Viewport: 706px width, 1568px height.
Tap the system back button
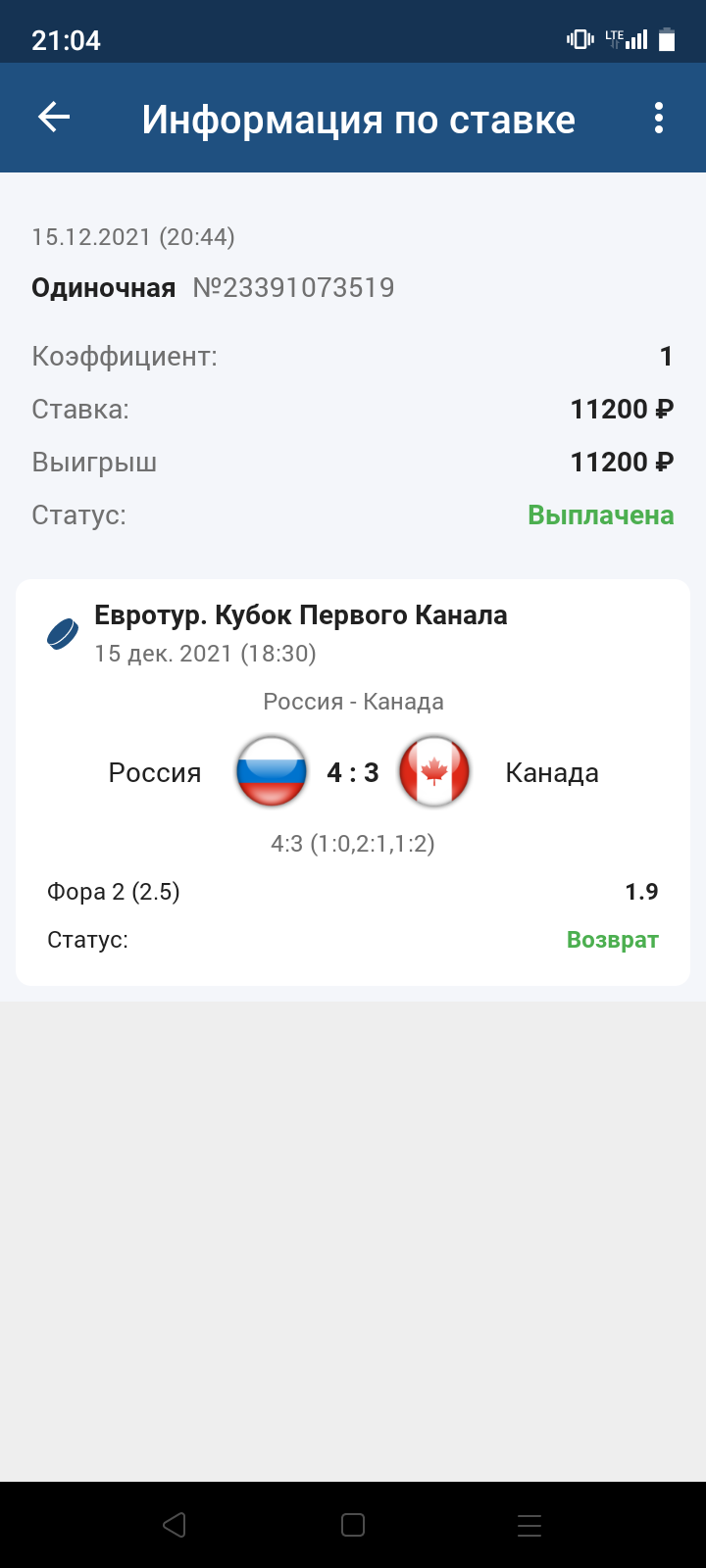pyautogui.click(x=175, y=1525)
